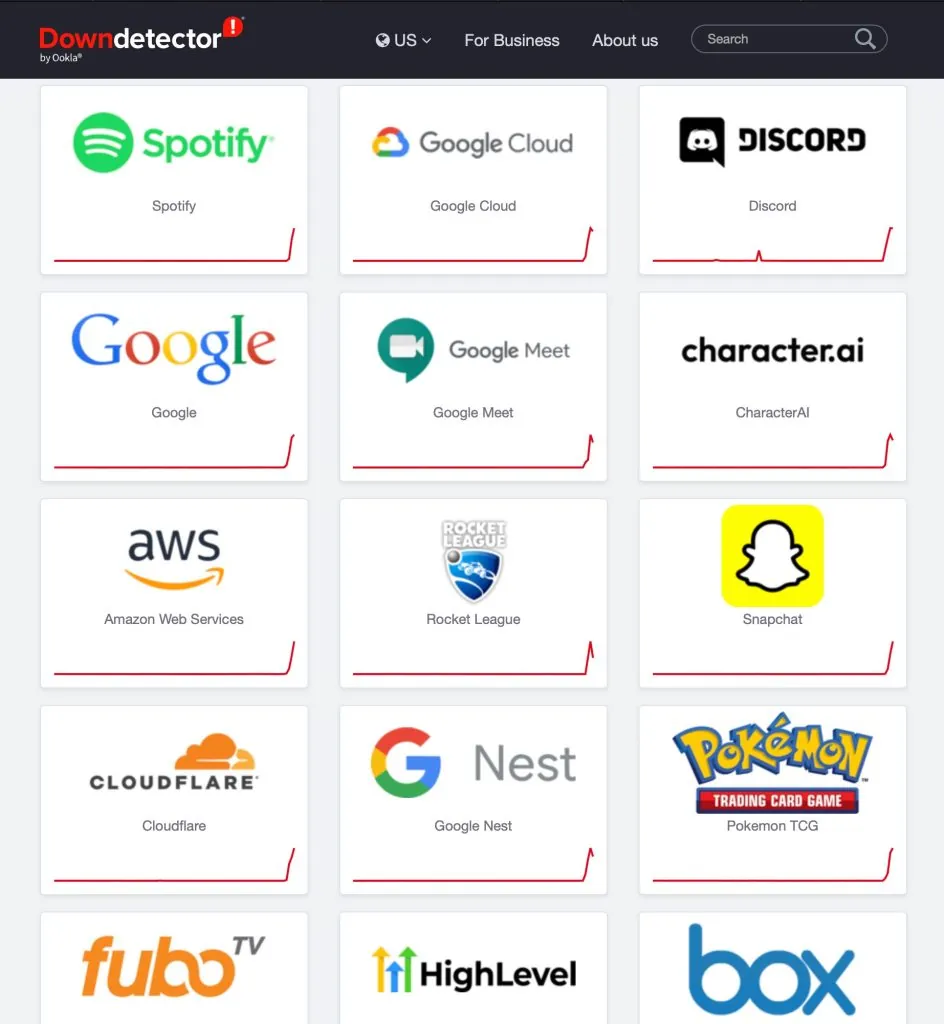944x1024 pixels.
Task: Visit the For Business page
Action: [512, 40]
